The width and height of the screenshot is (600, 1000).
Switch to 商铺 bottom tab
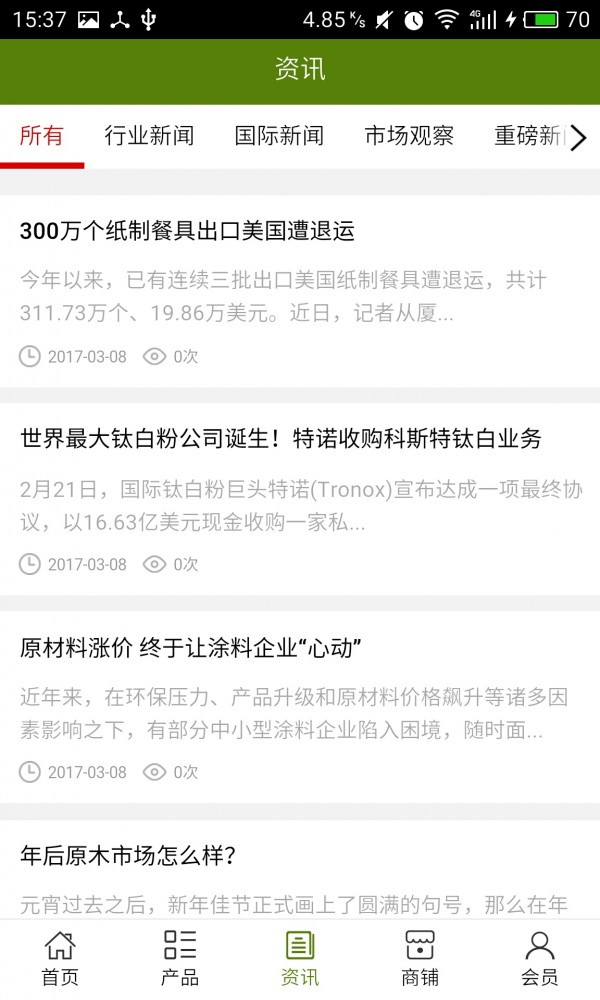pos(420,958)
